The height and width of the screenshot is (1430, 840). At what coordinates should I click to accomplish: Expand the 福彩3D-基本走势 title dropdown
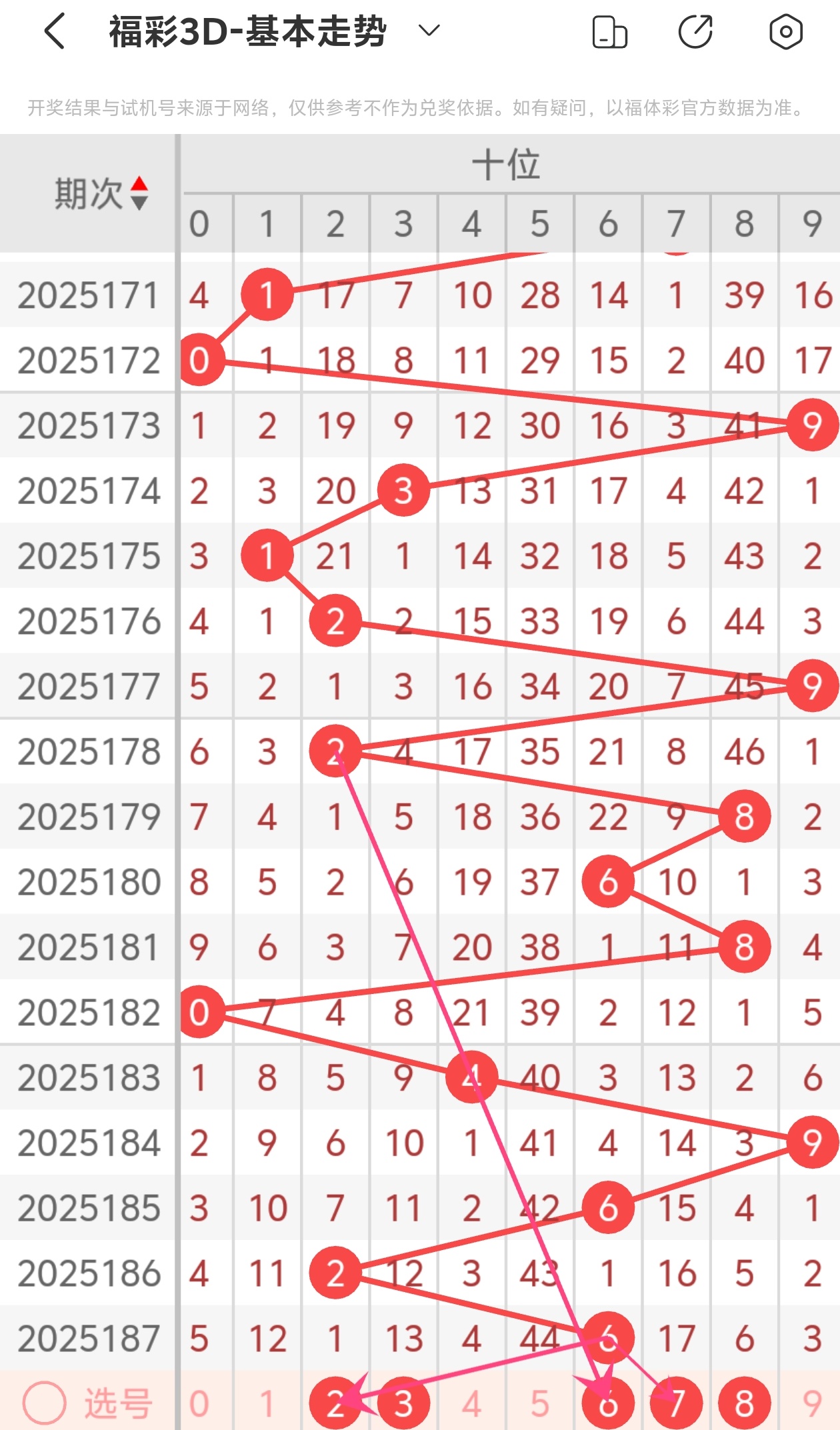click(429, 31)
